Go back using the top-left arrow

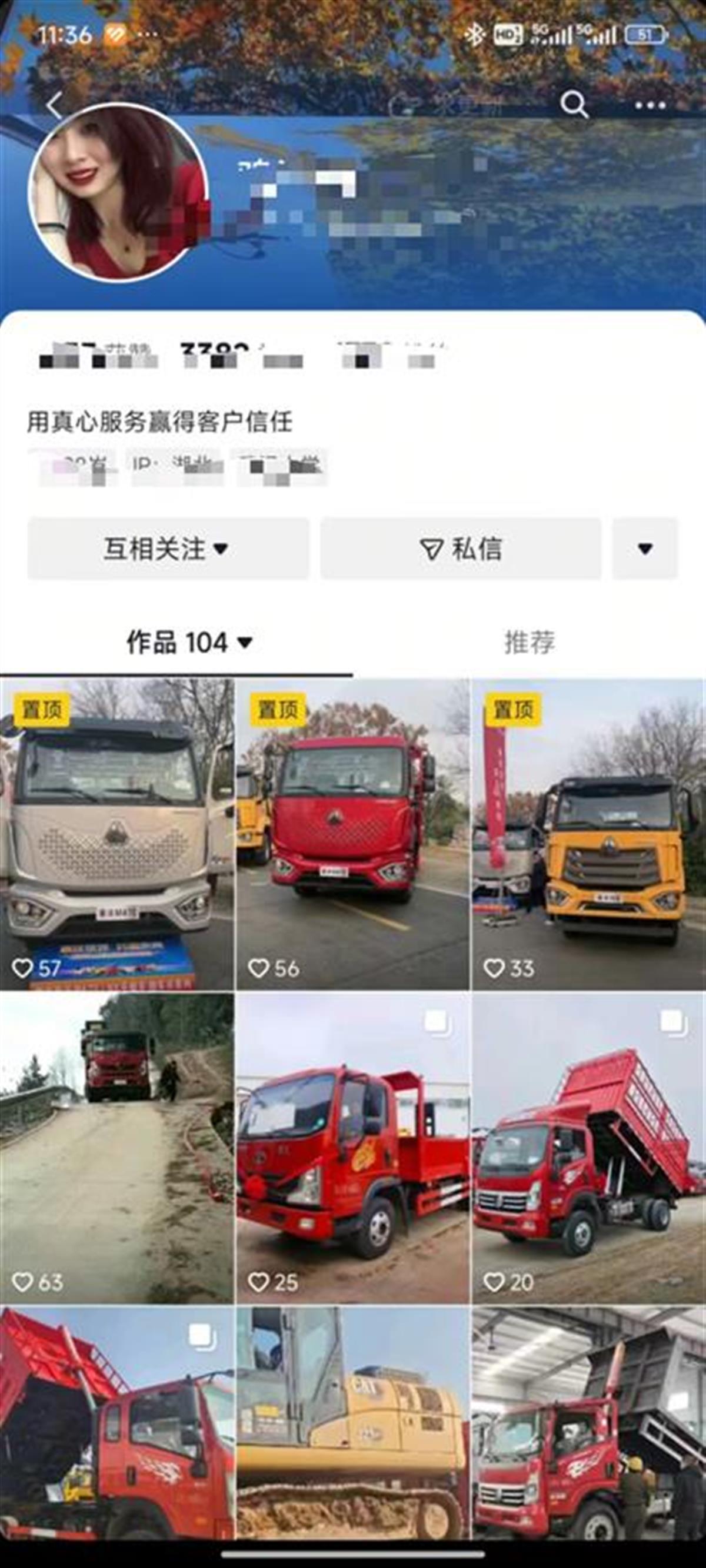55,105
